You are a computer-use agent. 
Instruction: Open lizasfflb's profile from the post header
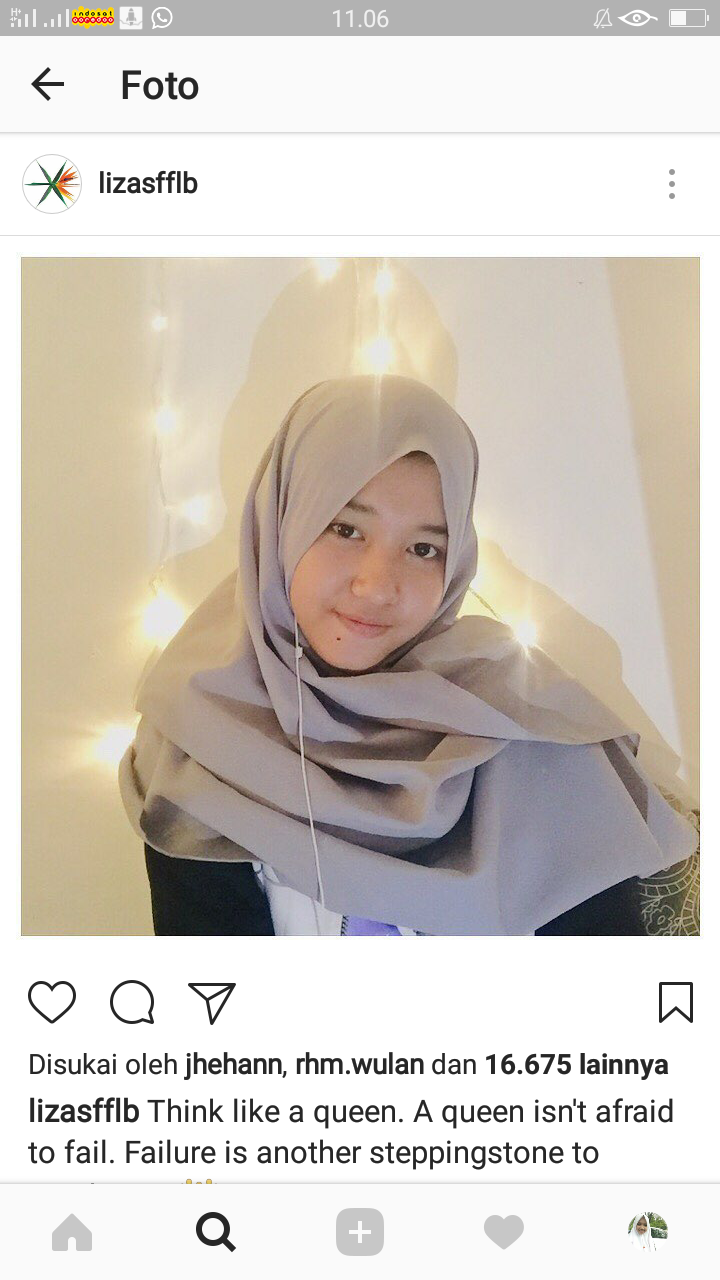(x=148, y=184)
